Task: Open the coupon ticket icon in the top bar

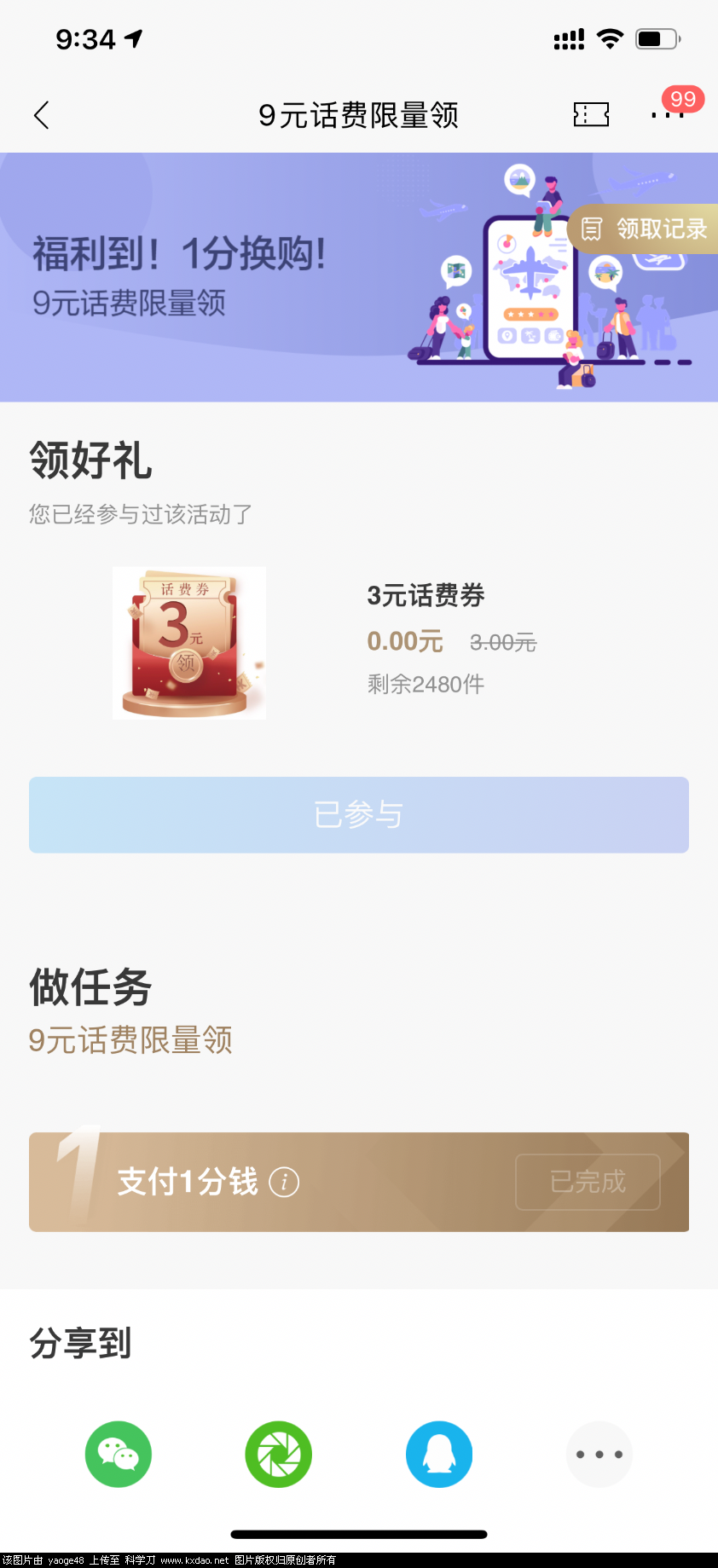Action: pyautogui.click(x=590, y=114)
